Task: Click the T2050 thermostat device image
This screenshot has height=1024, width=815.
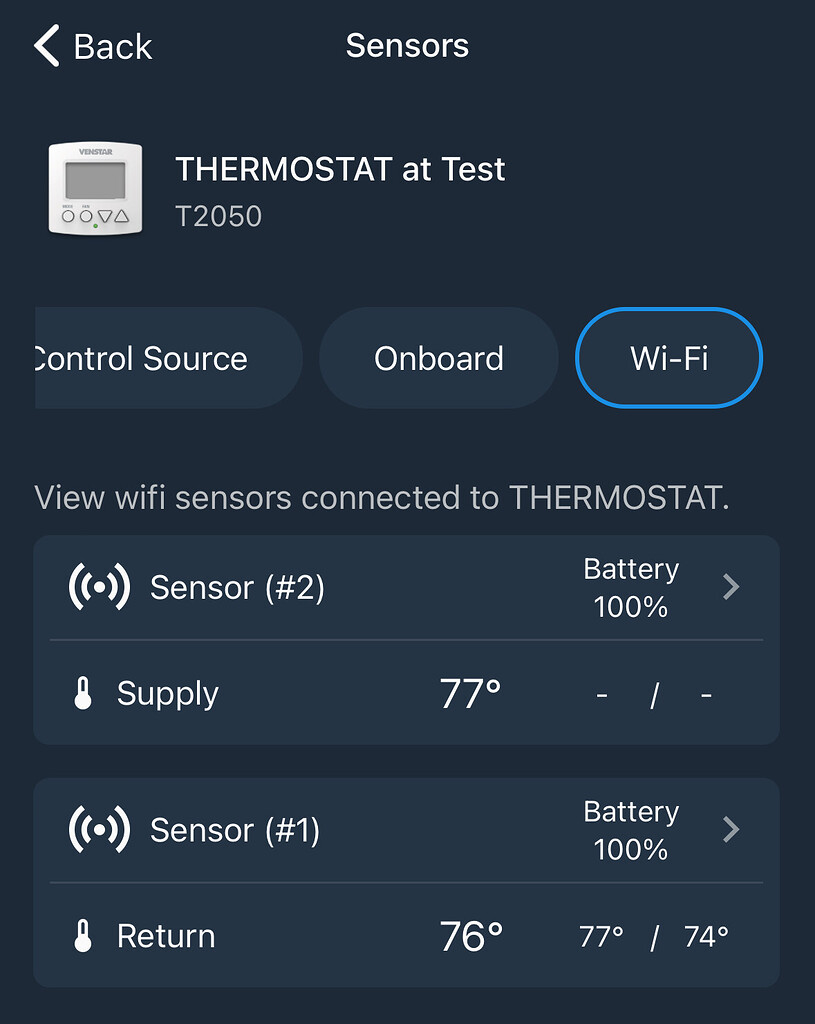Action: pyautogui.click(x=95, y=186)
